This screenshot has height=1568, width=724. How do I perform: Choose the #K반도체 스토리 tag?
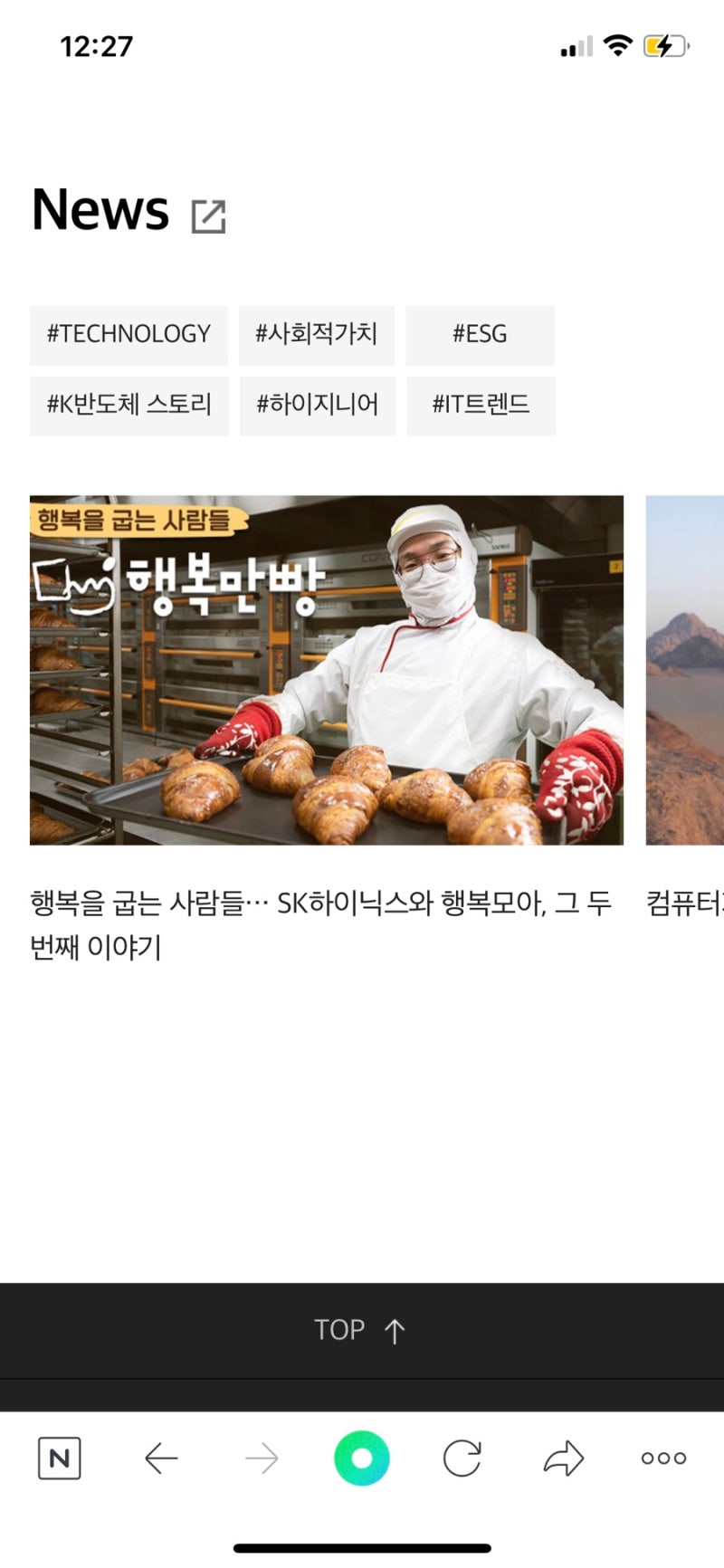[x=129, y=405]
